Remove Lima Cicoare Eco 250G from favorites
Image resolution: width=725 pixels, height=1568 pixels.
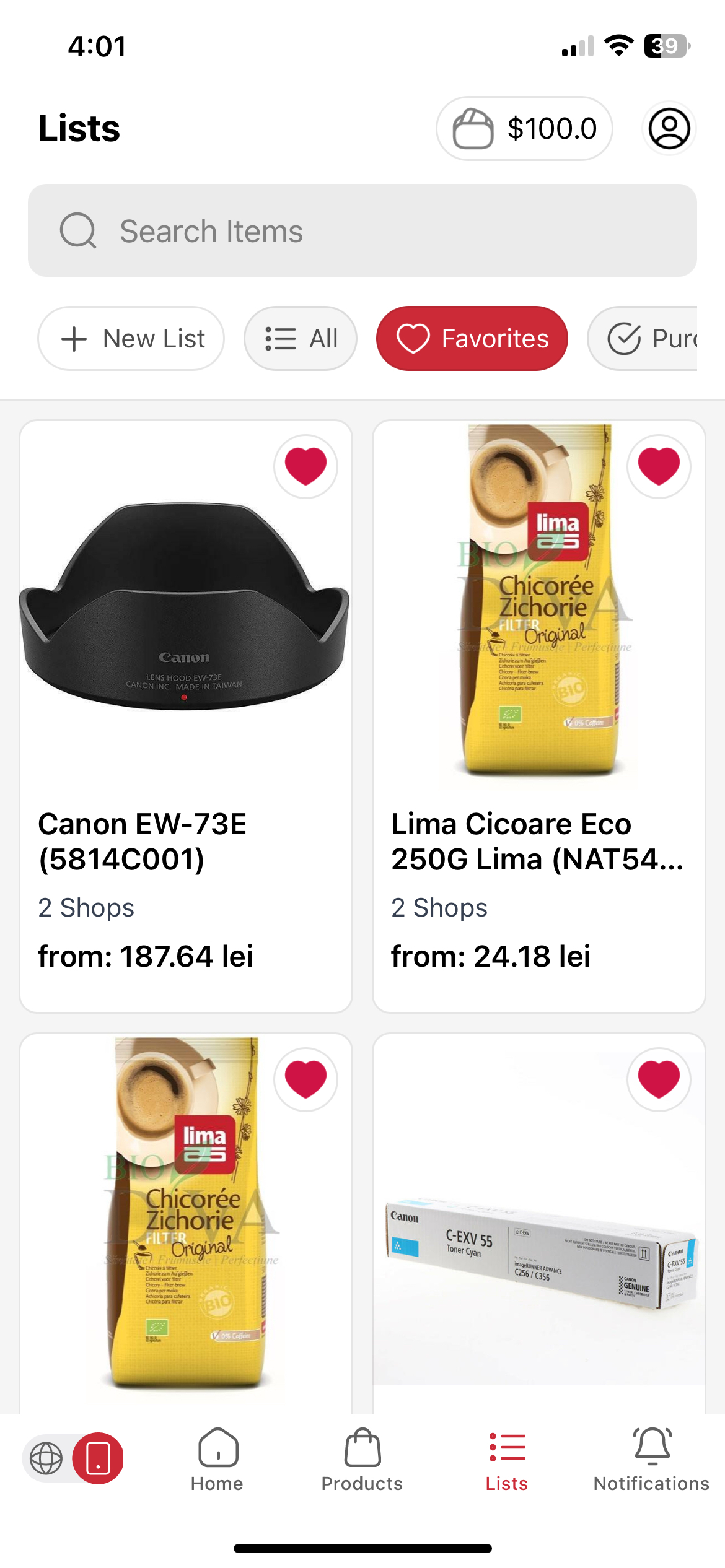[659, 466]
